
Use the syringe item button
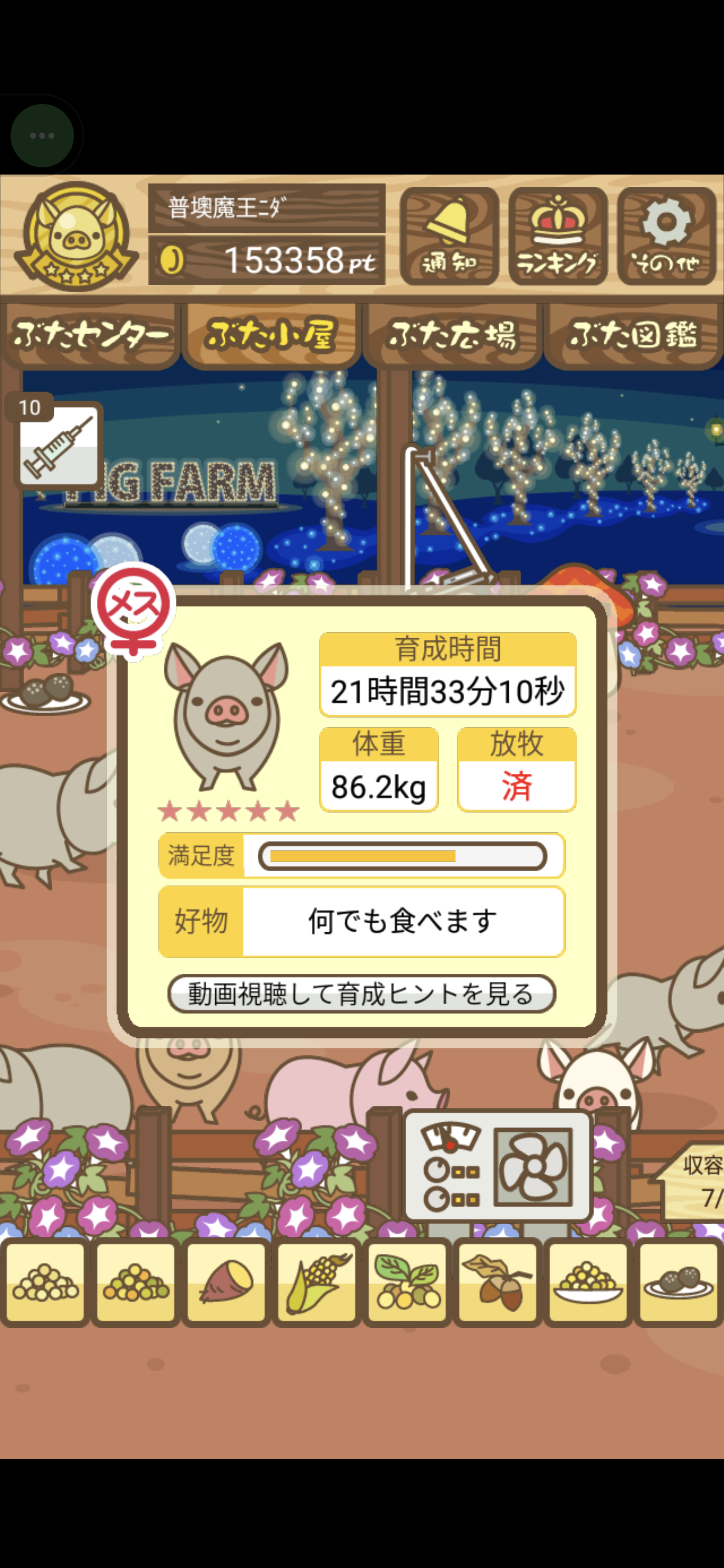coord(58,446)
